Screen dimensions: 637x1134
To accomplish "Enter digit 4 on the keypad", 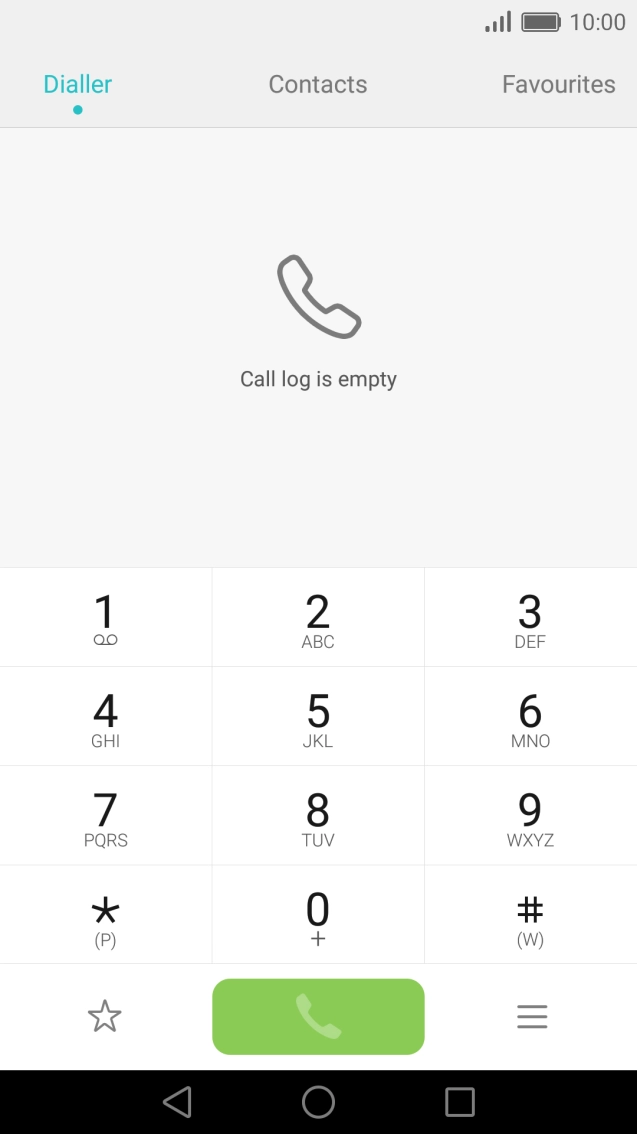I will pos(105,717).
